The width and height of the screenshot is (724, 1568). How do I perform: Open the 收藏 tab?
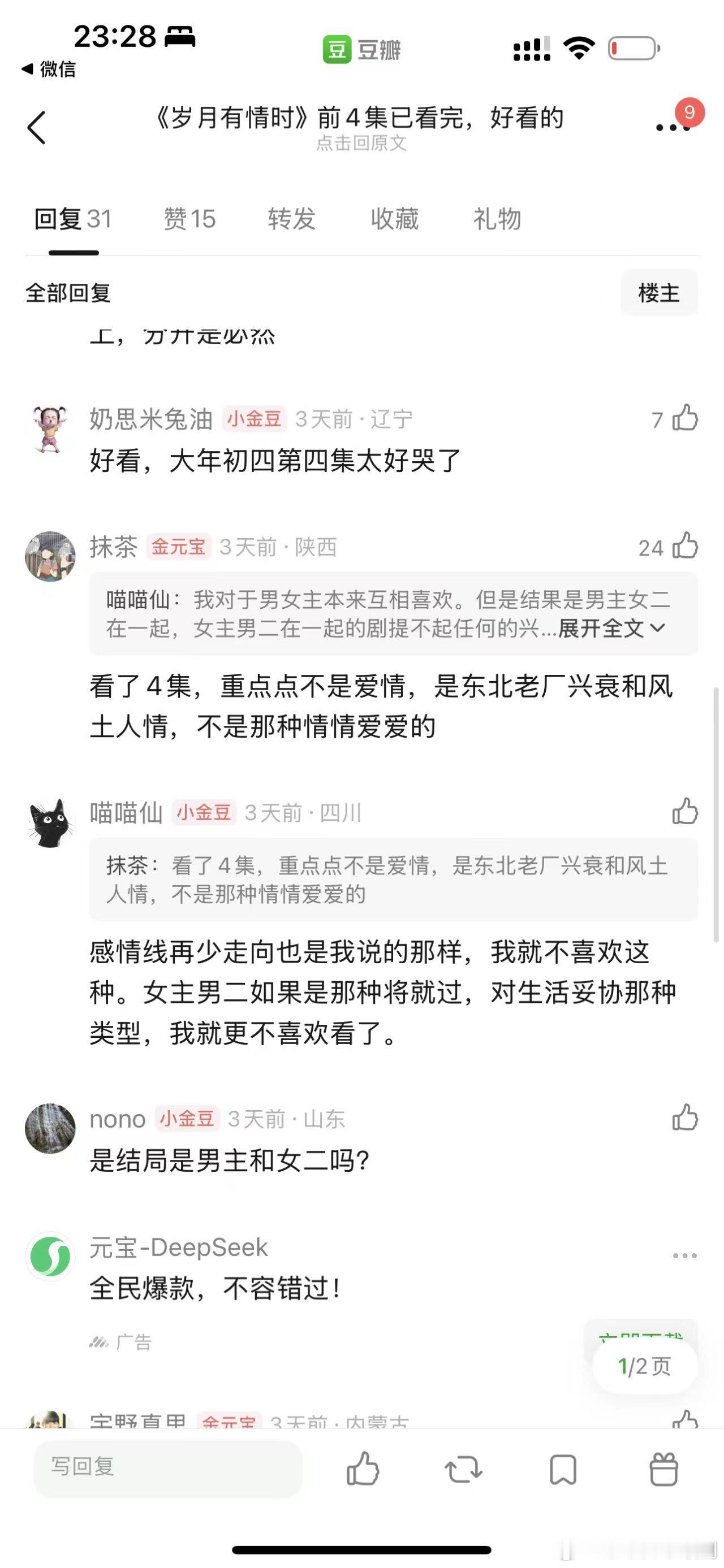[x=394, y=219]
